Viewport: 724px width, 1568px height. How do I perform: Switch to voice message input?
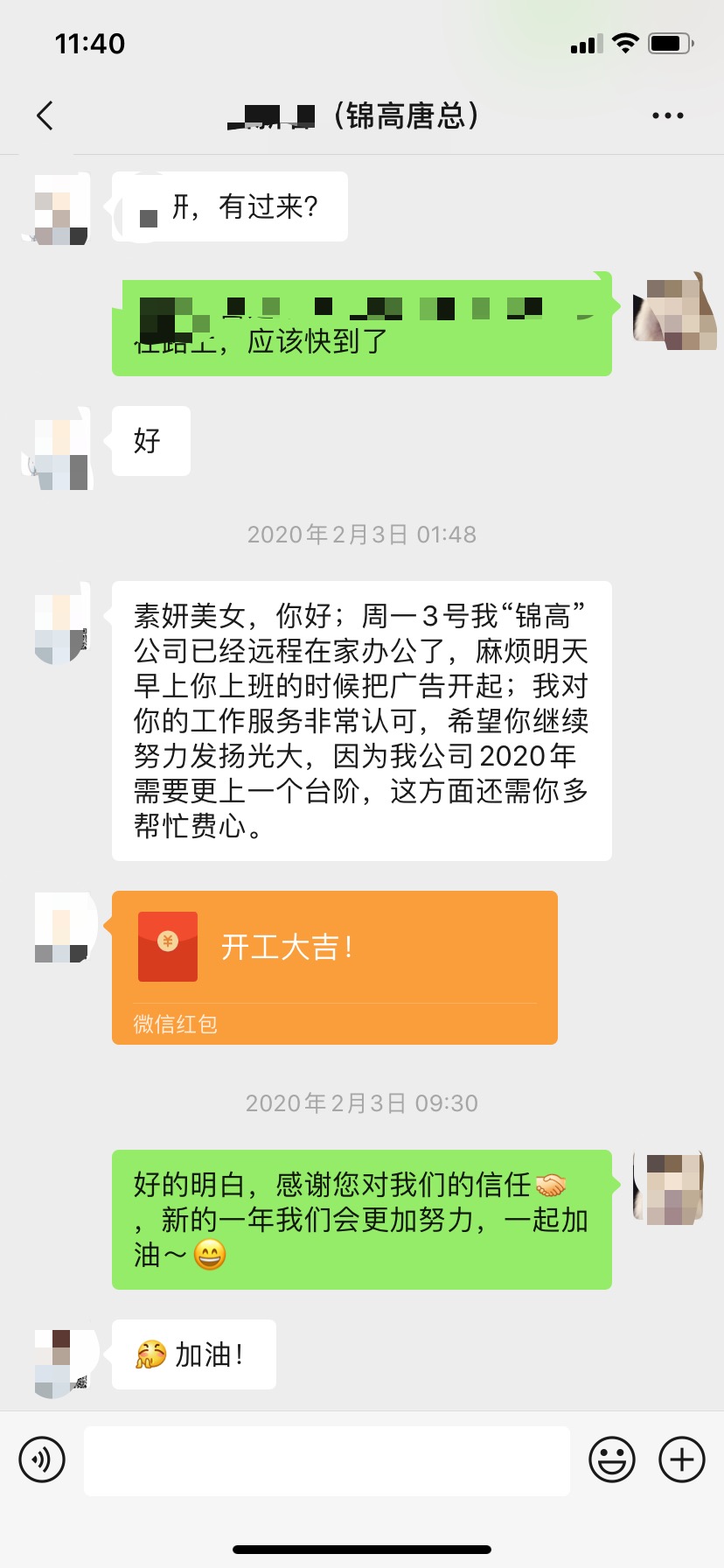coord(42,1459)
